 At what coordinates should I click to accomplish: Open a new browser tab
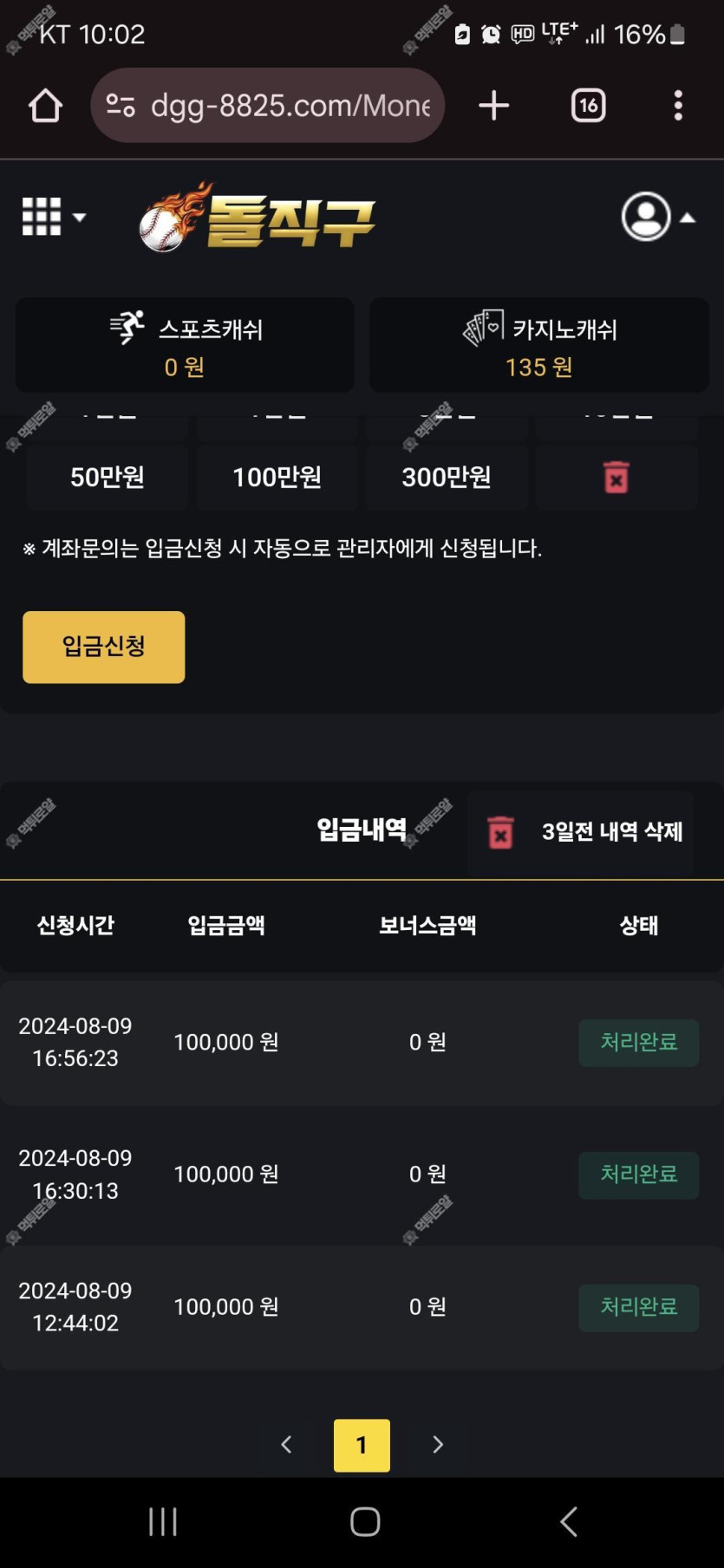tap(494, 106)
